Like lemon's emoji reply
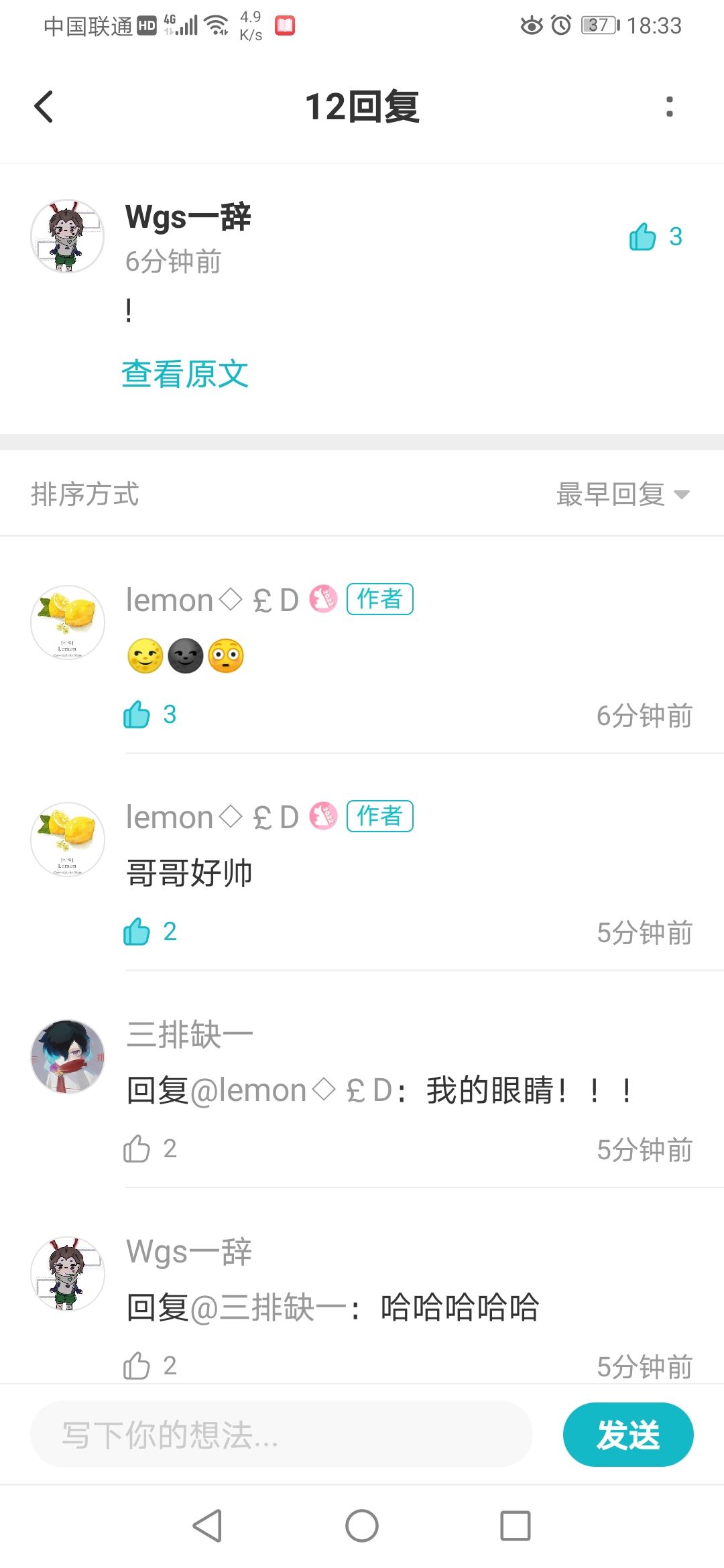724x1568 pixels. (137, 714)
